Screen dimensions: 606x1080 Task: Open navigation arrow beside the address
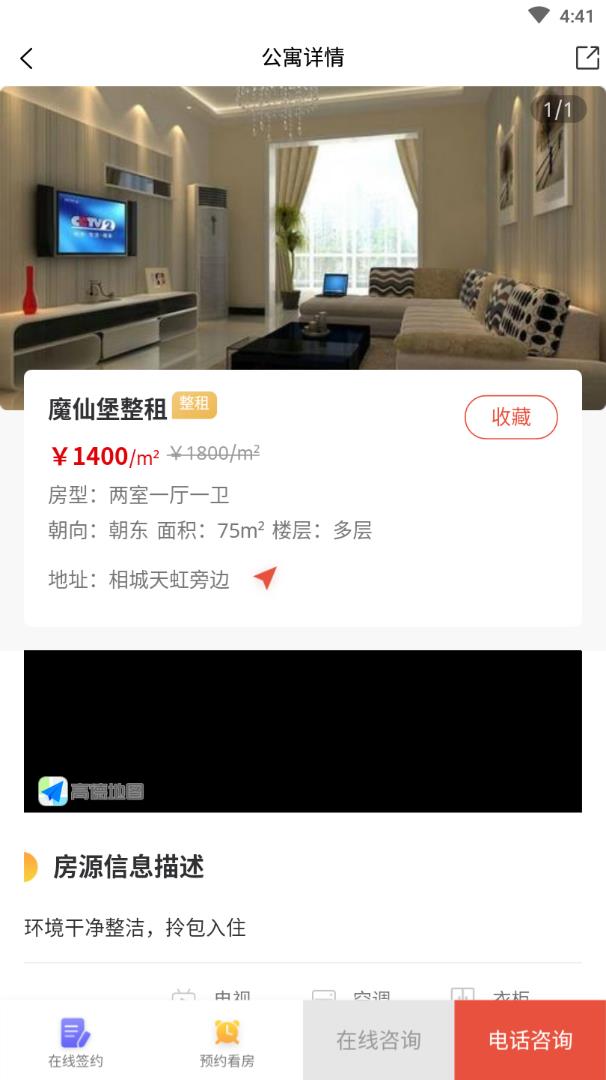[265, 578]
